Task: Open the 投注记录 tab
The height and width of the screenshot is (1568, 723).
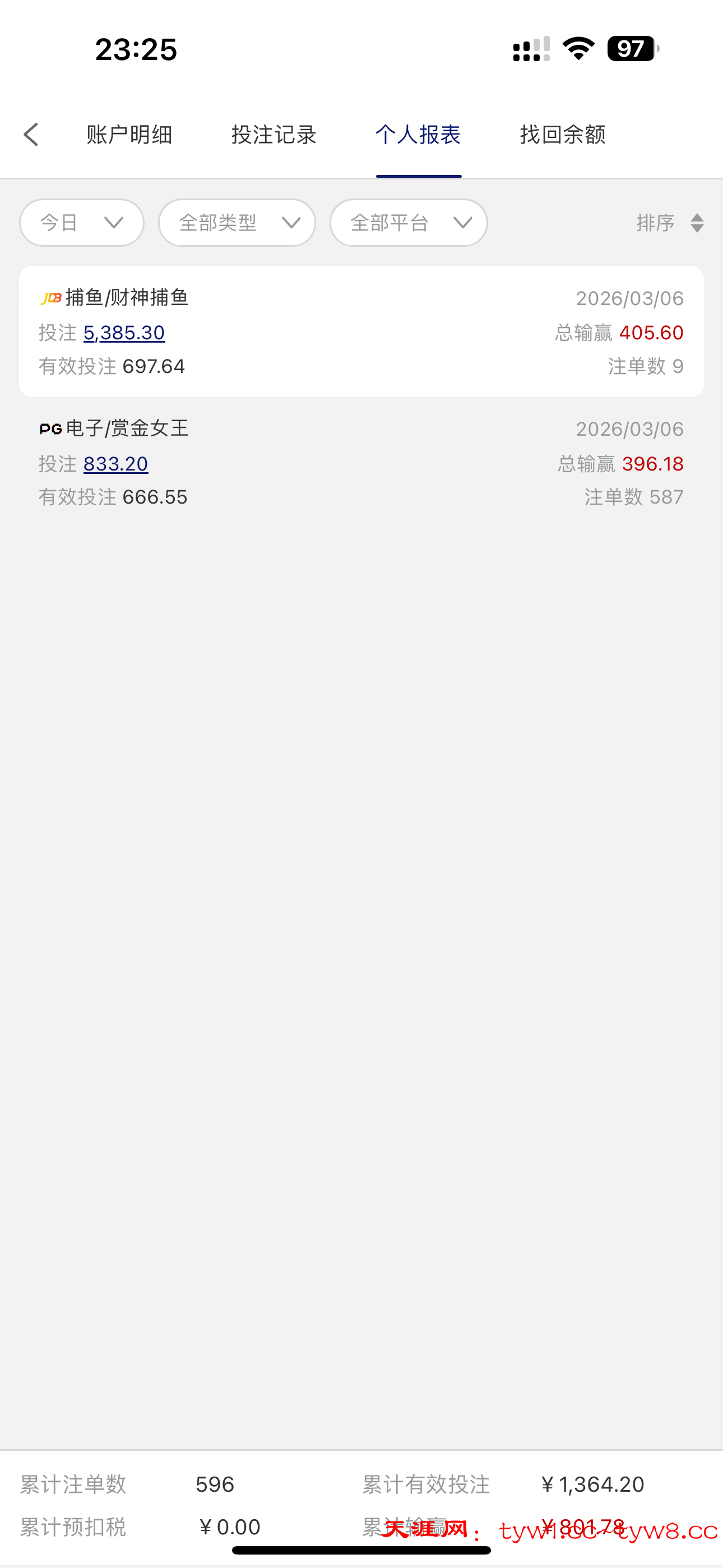Action: click(274, 135)
